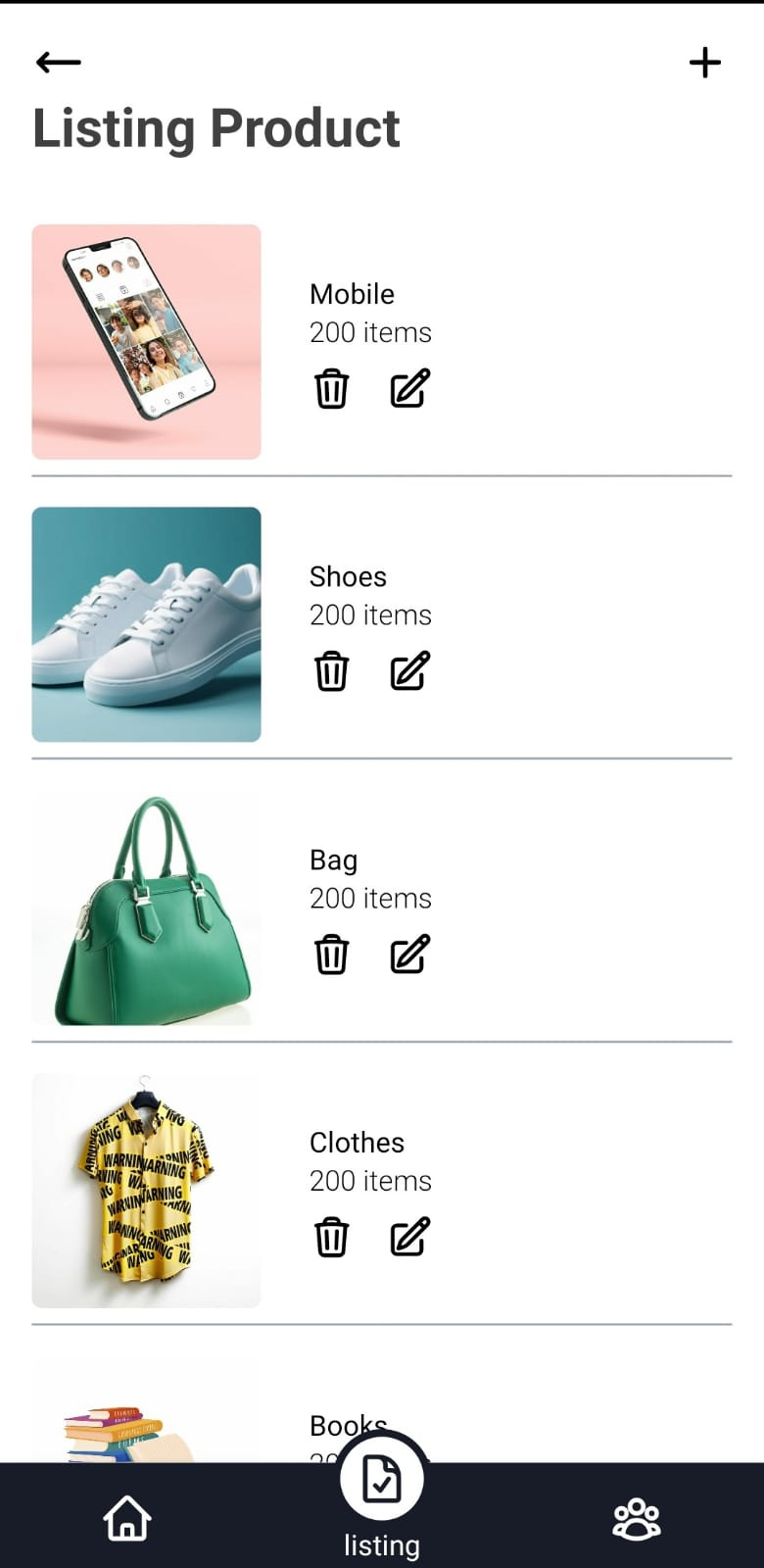
Task: Tap the white sneakers thumbnail
Action: (145, 624)
